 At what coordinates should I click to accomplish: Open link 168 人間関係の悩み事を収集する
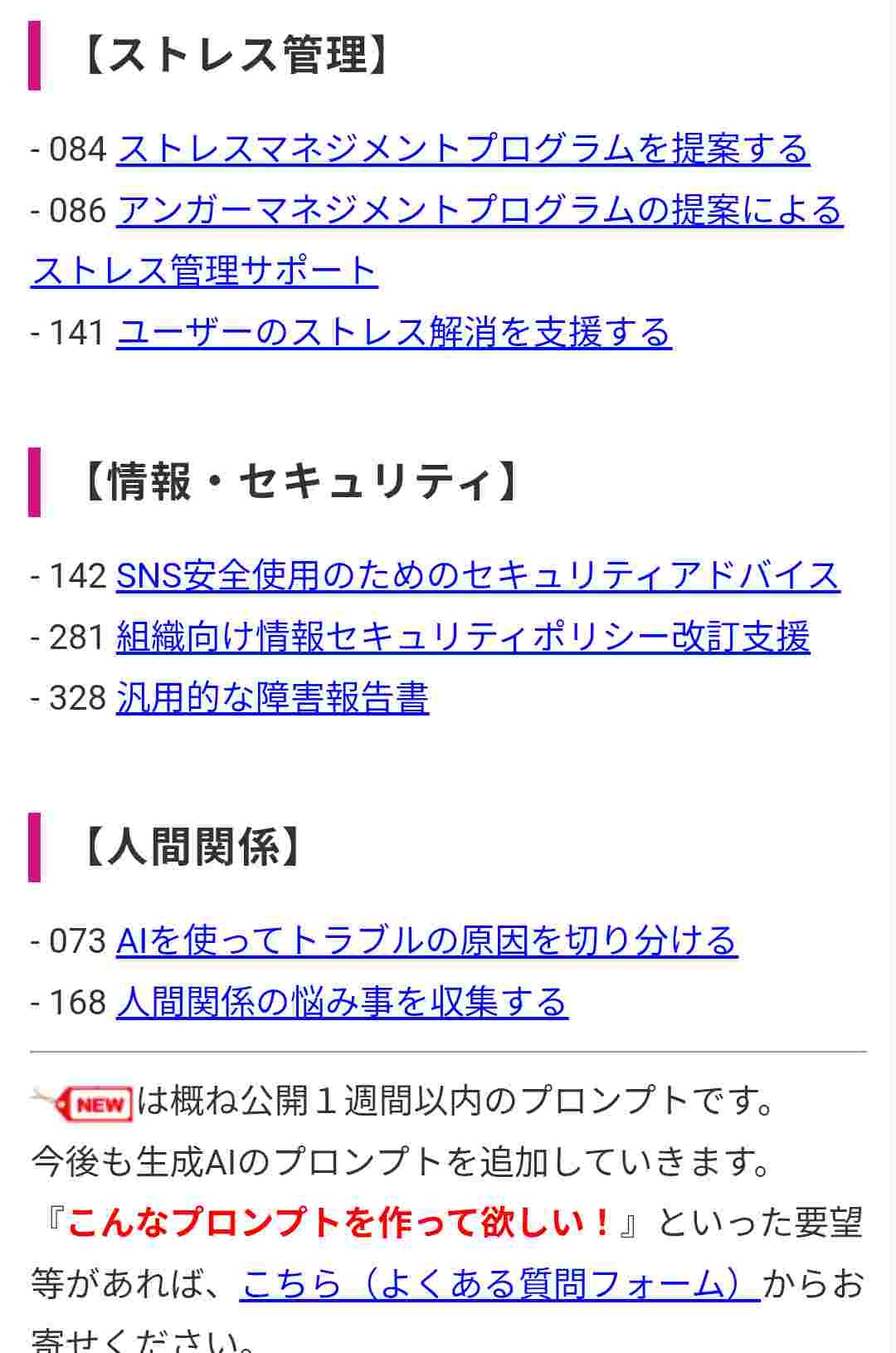point(341,1002)
